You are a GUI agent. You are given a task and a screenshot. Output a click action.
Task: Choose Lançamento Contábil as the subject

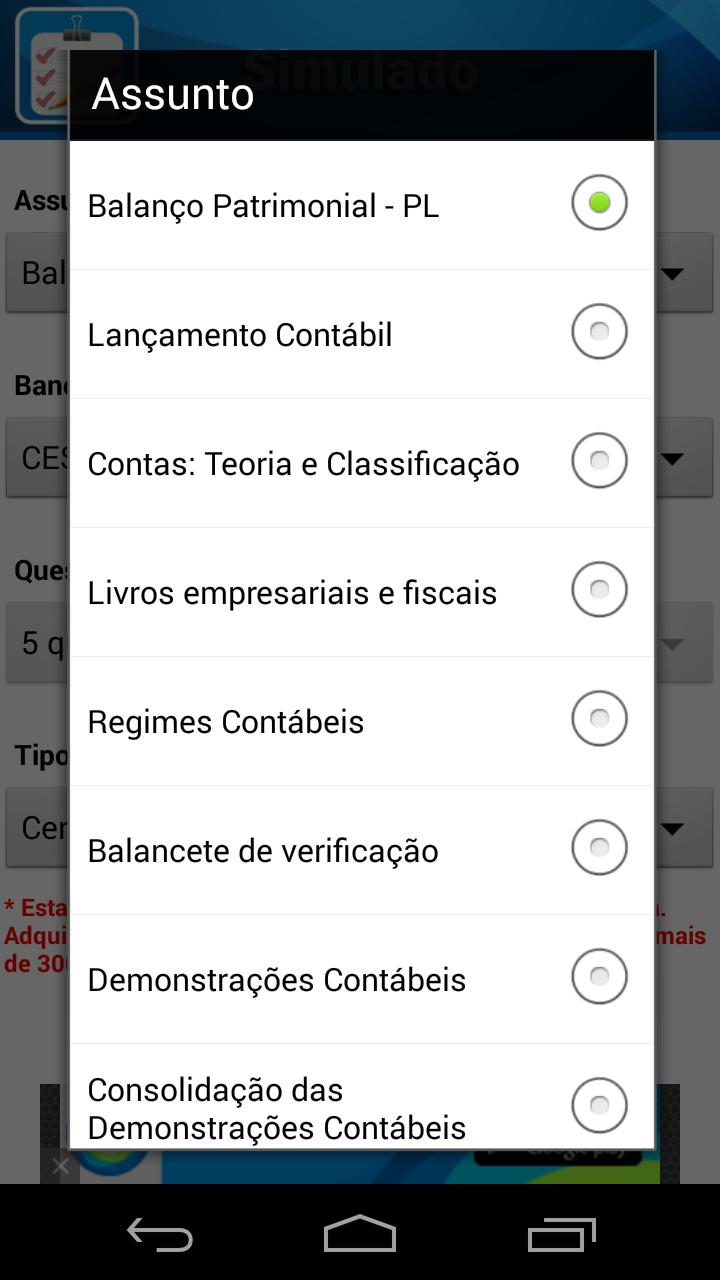tap(598, 331)
